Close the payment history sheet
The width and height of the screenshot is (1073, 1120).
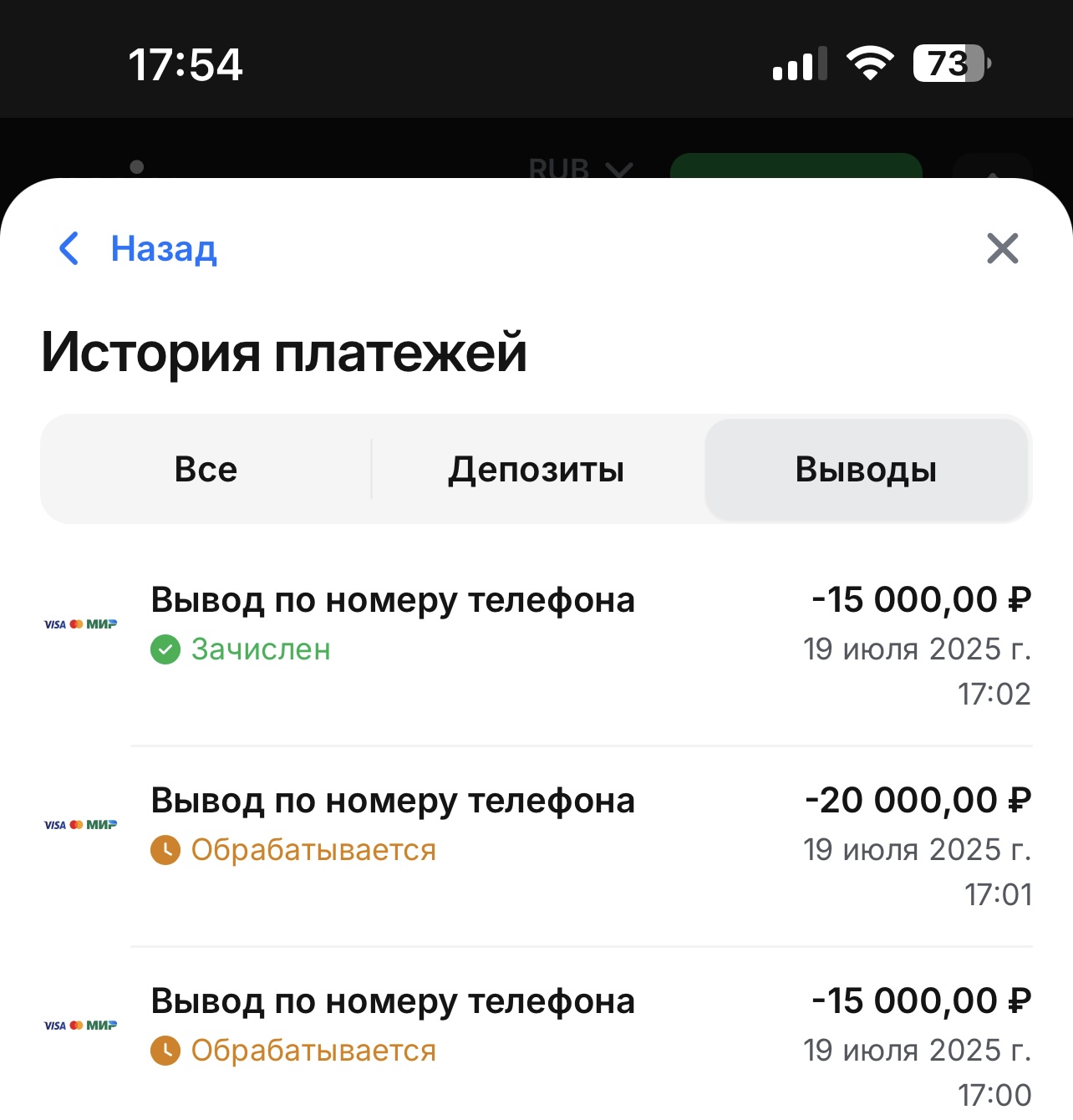click(1002, 248)
